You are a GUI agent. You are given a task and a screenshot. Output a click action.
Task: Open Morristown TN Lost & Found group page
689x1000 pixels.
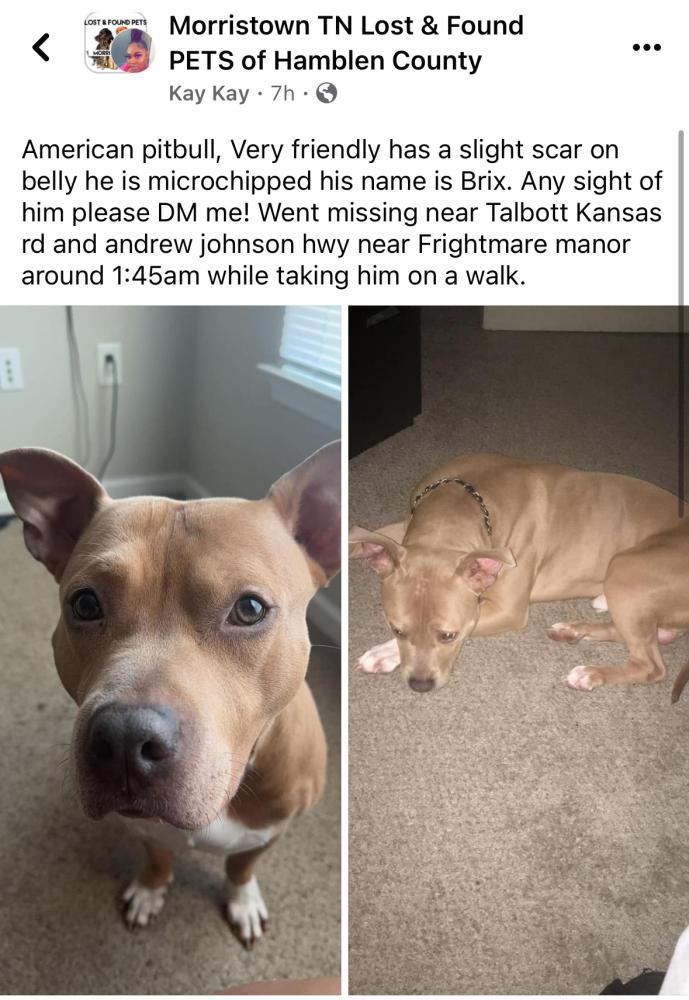click(x=346, y=43)
